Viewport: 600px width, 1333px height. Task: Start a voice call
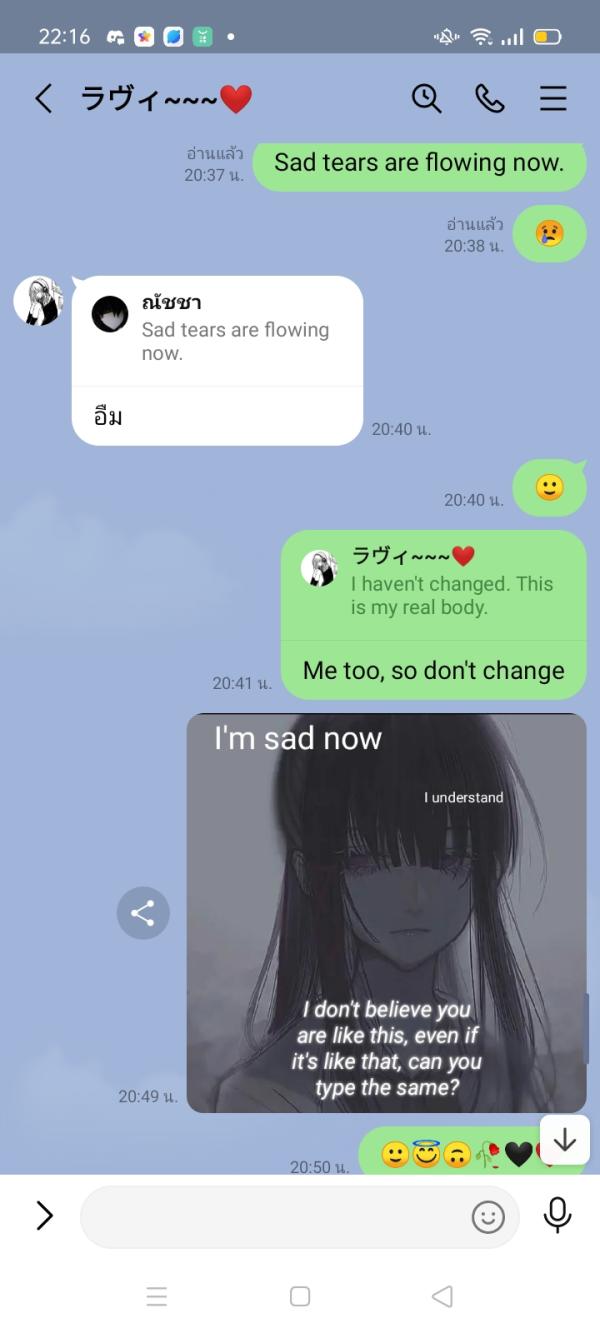[x=489, y=98]
